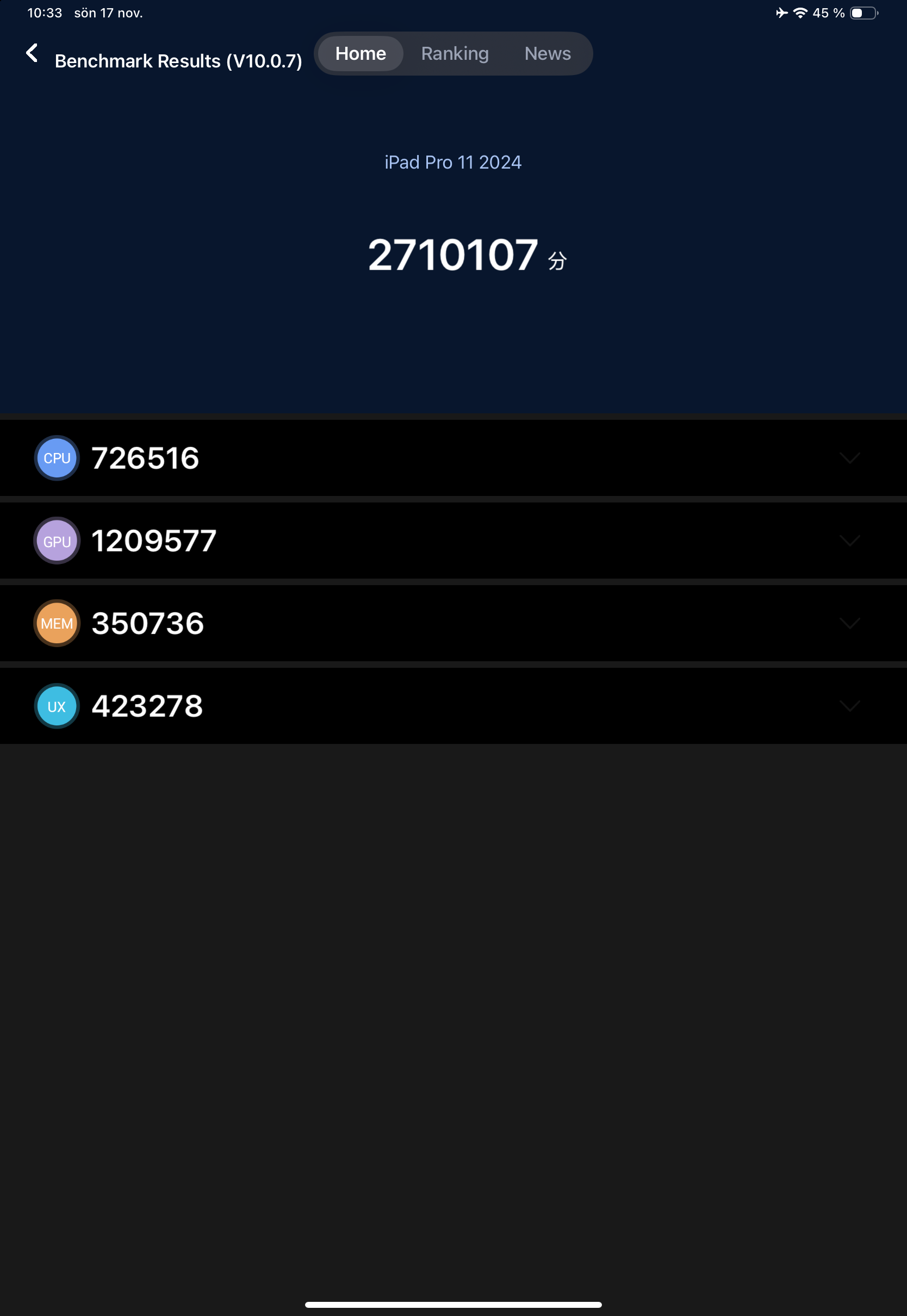Viewport: 907px width, 1316px height.
Task: Expand the UX score details
Action: click(x=849, y=706)
